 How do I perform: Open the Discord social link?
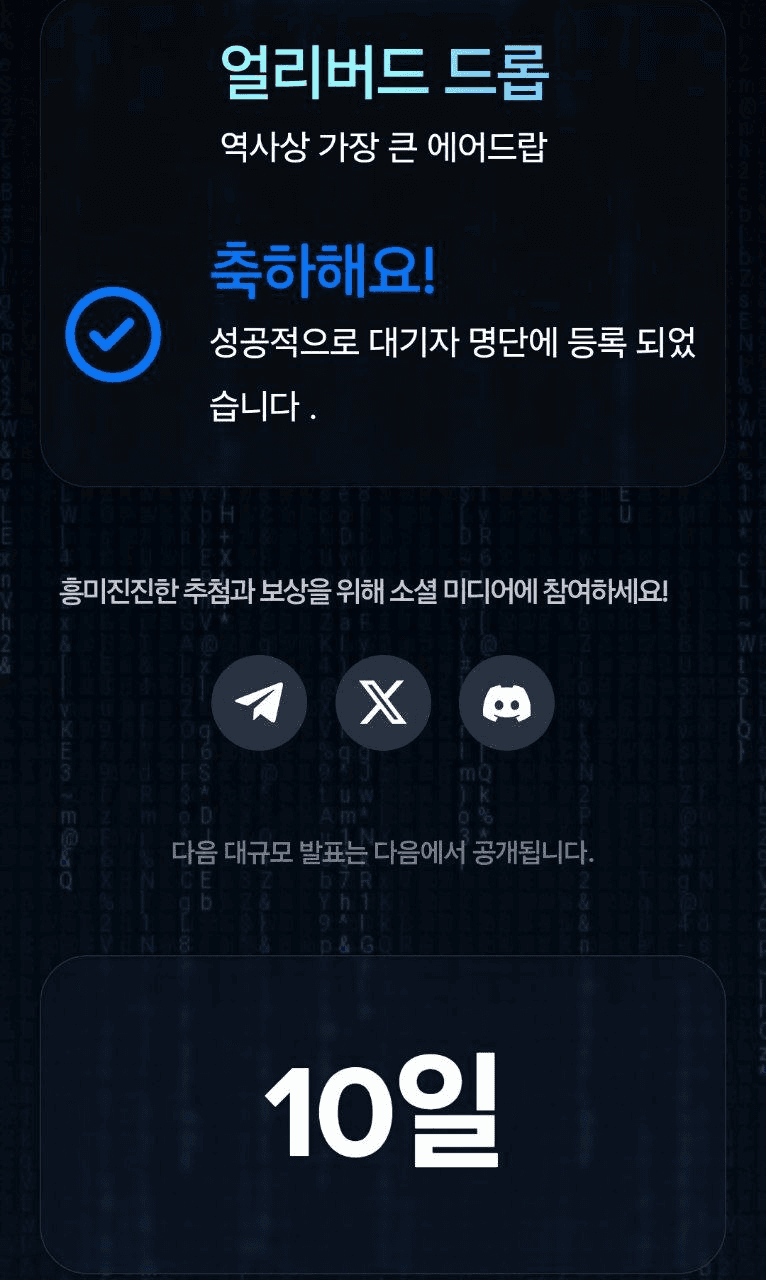coord(506,703)
